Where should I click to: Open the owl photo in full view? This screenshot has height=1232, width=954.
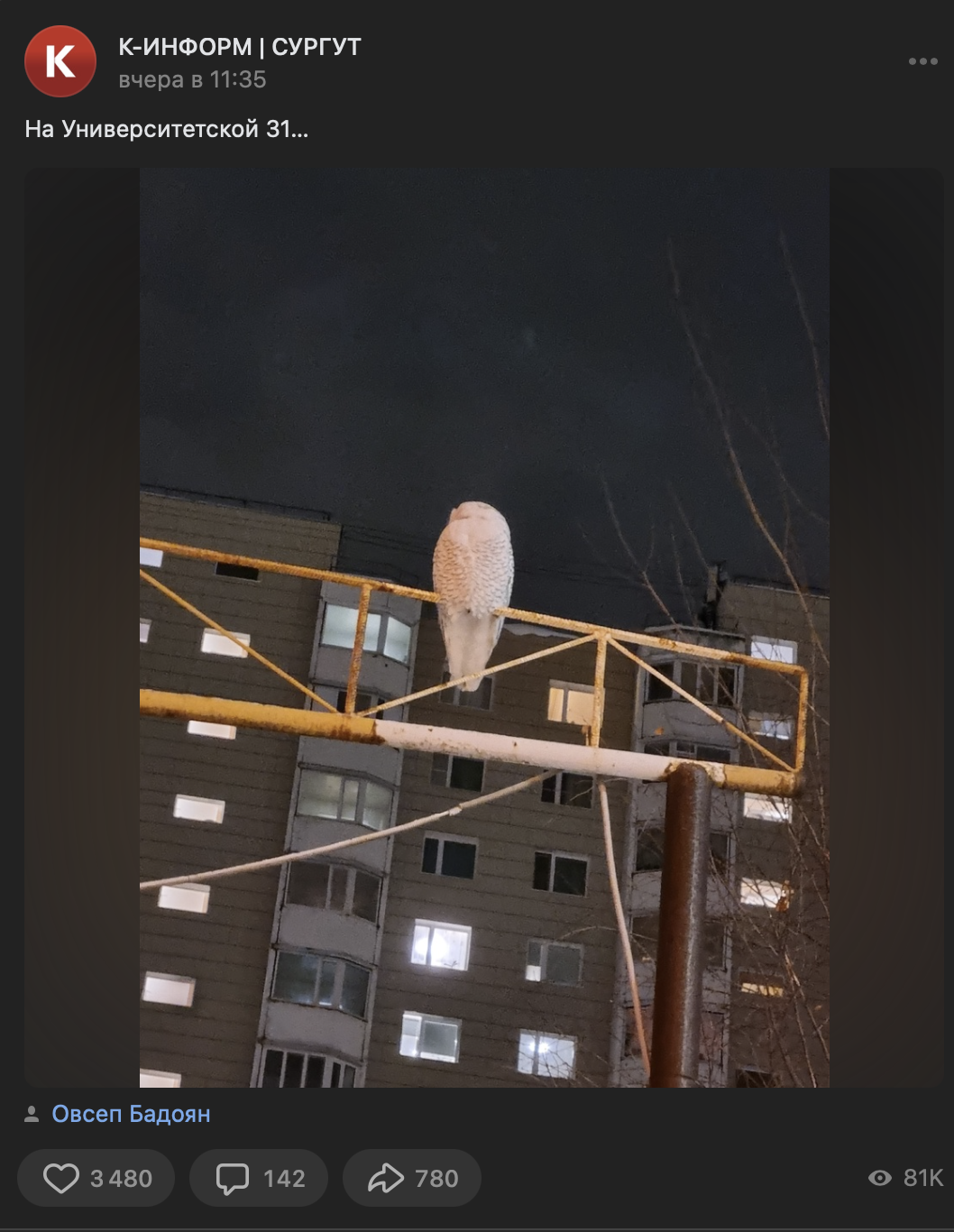(x=484, y=627)
